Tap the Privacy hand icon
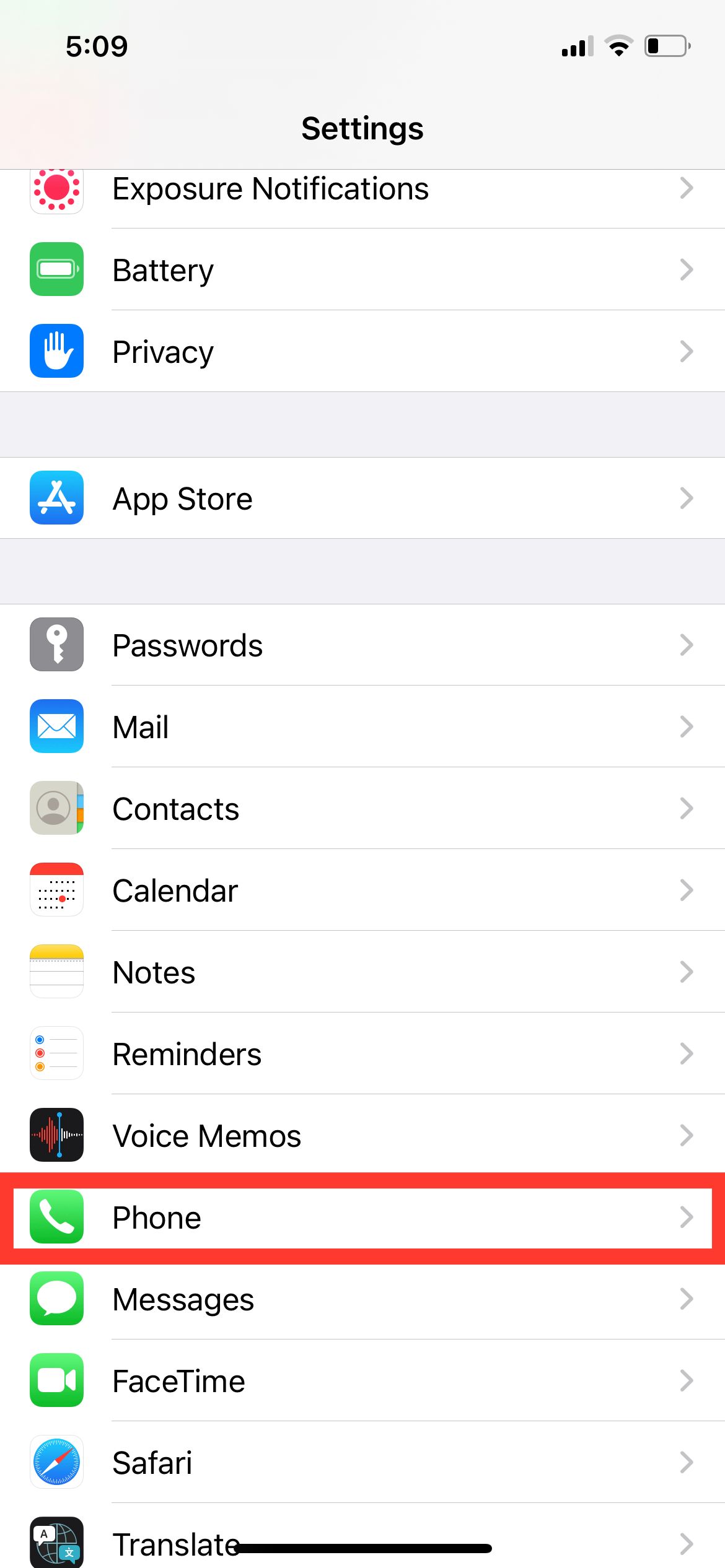 coord(56,351)
